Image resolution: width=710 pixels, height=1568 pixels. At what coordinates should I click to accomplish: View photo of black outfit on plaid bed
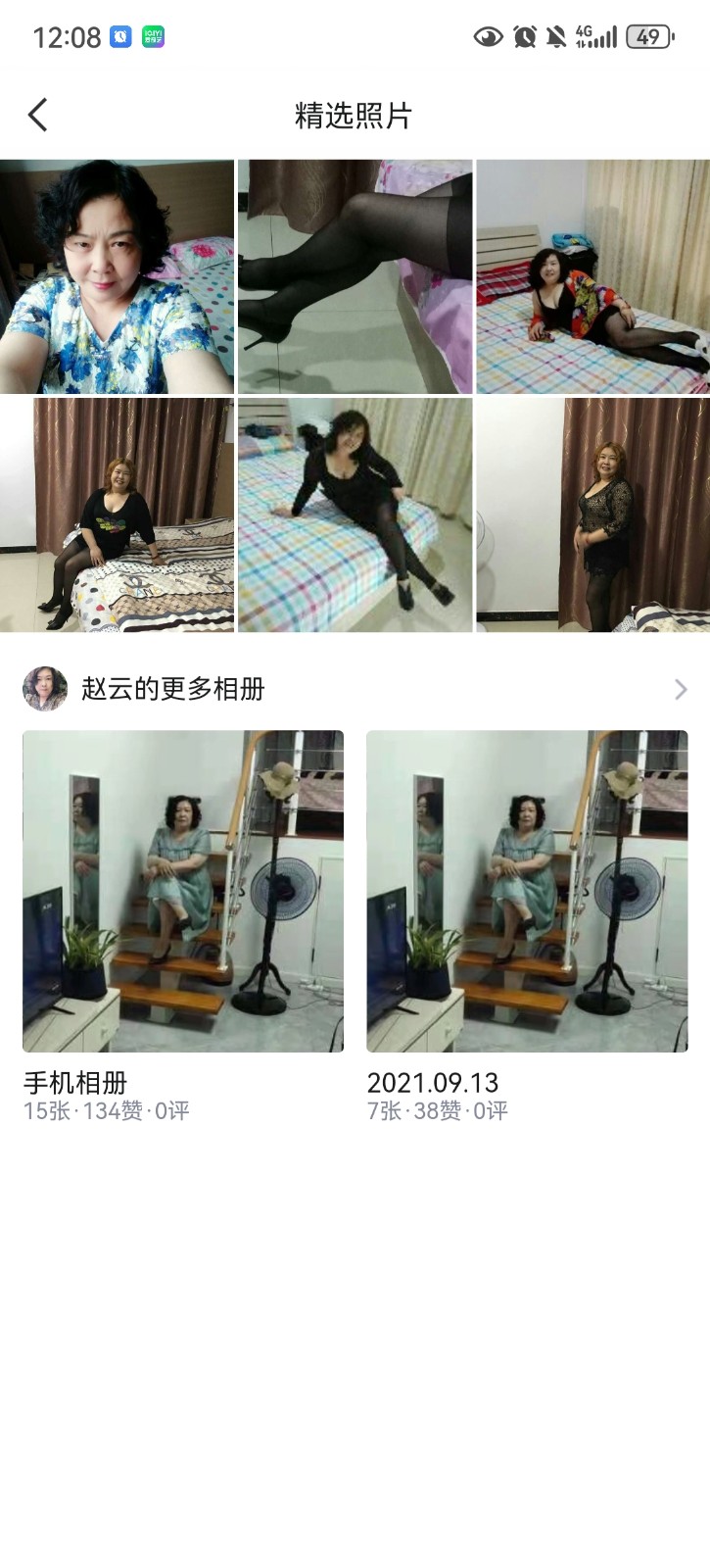355,514
